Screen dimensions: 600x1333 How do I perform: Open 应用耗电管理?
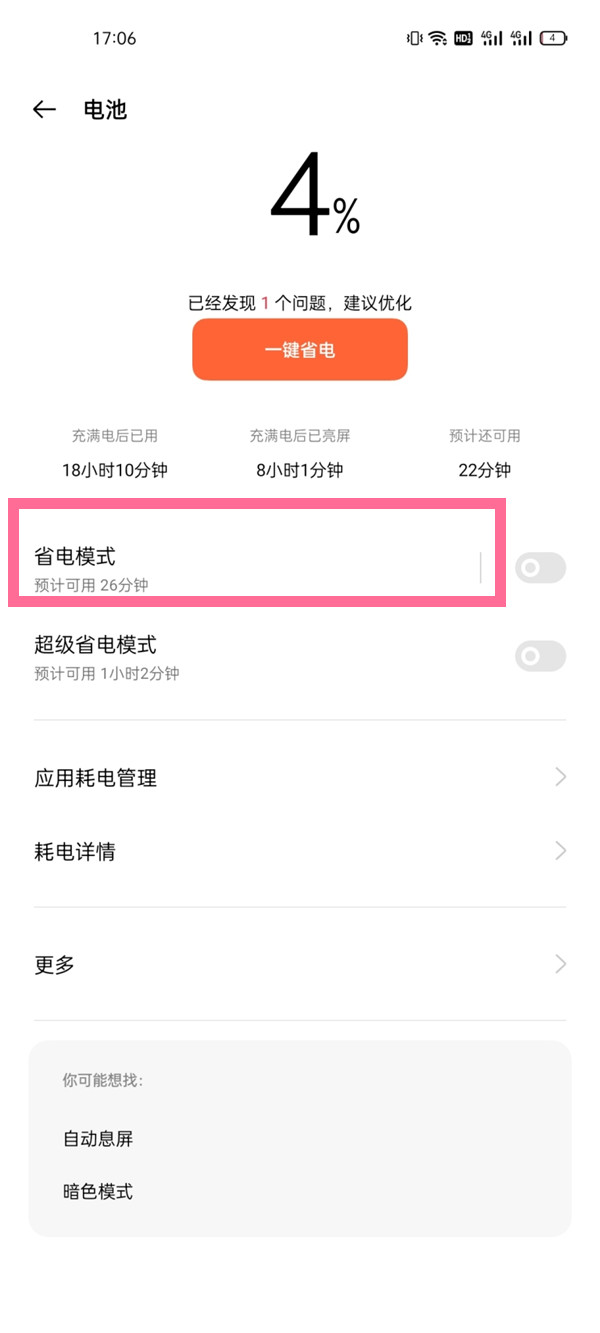(x=300, y=778)
